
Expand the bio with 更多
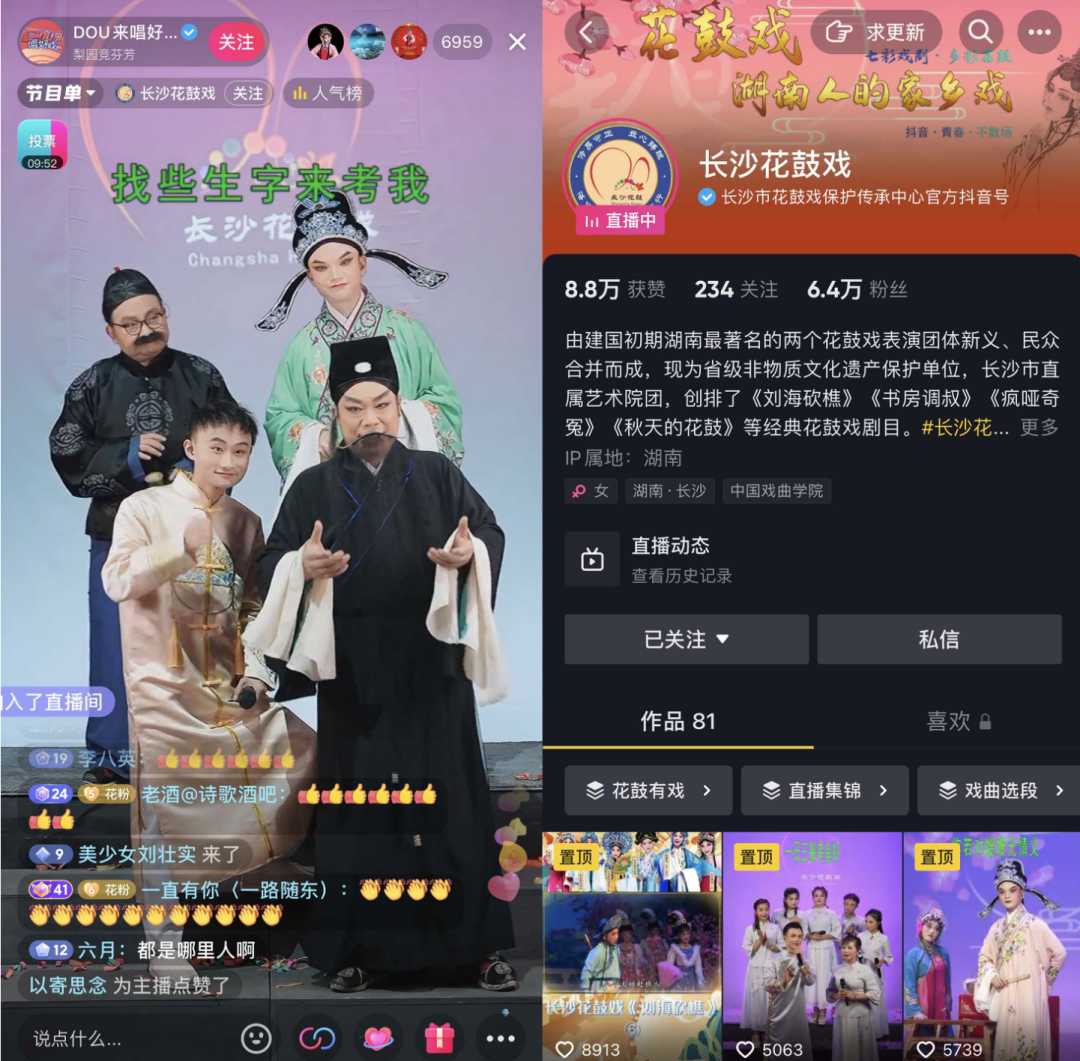coord(1039,427)
